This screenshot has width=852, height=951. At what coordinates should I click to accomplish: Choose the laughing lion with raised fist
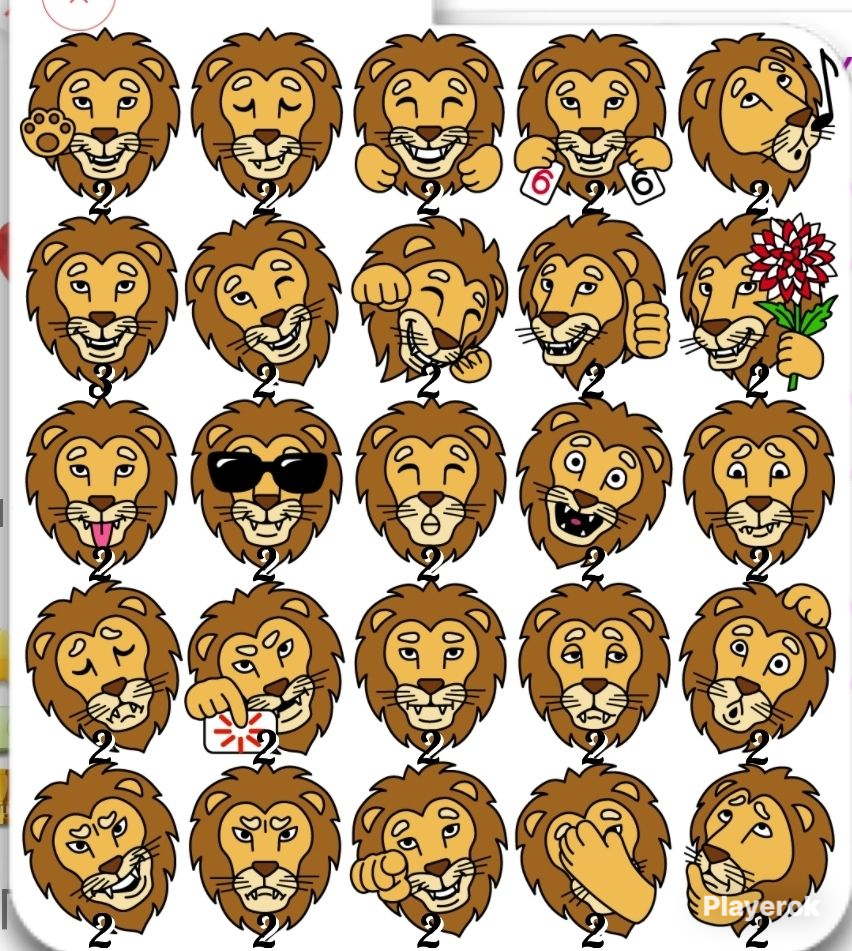click(429, 301)
